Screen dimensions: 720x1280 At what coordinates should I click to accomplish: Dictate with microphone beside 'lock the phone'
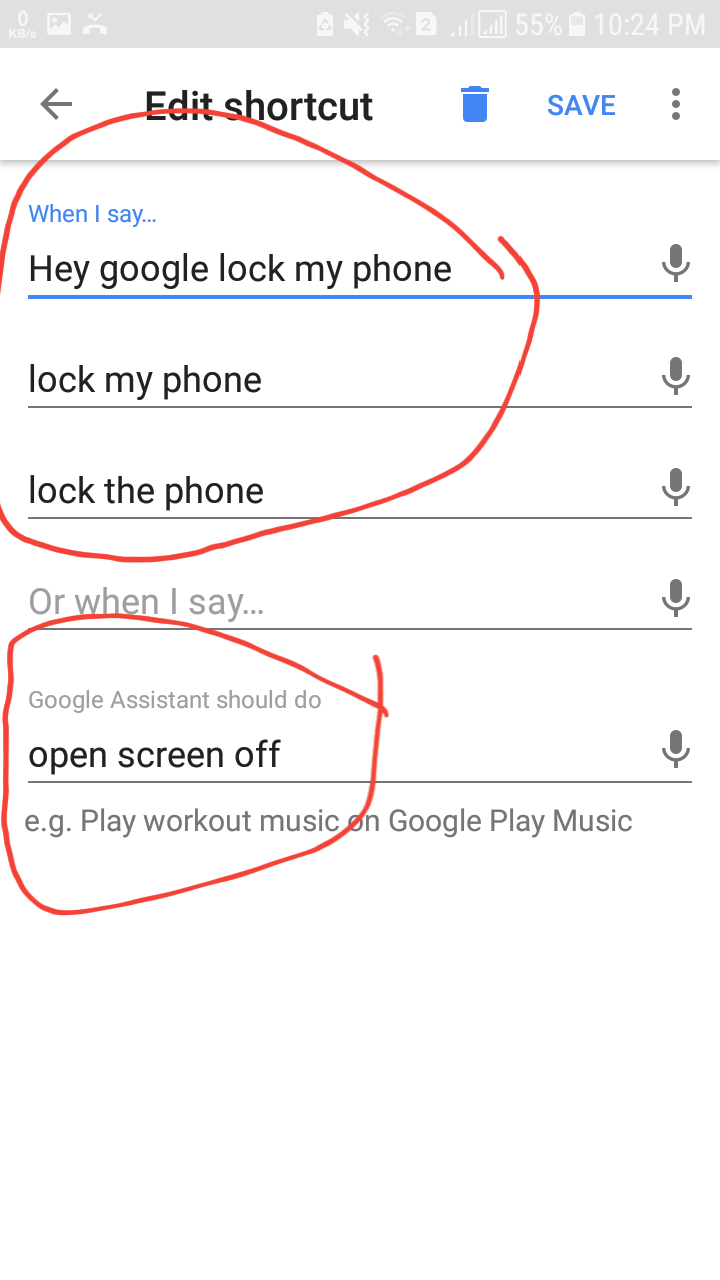(676, 487)
